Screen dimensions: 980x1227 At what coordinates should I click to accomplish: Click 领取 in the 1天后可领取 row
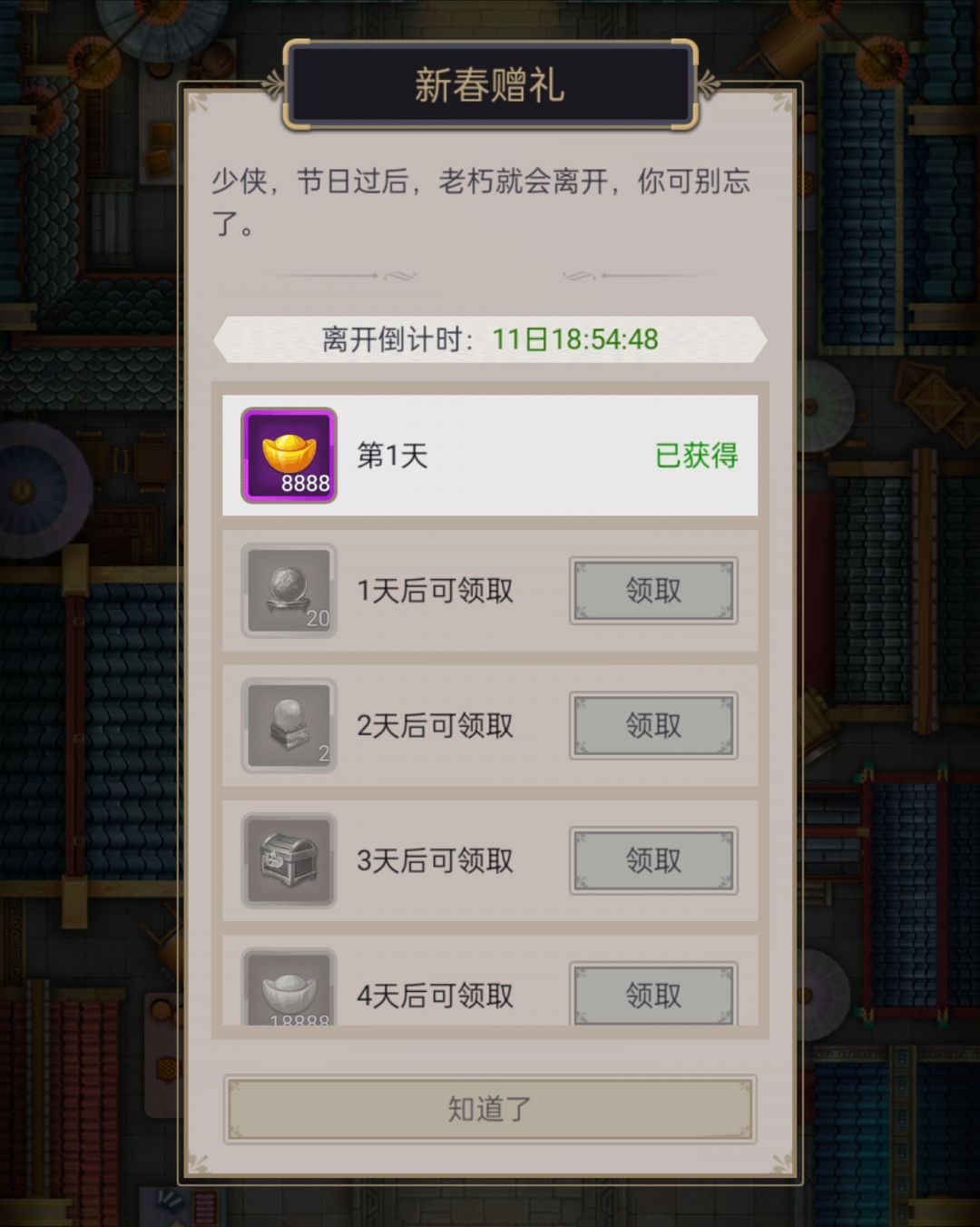(652, 590)
